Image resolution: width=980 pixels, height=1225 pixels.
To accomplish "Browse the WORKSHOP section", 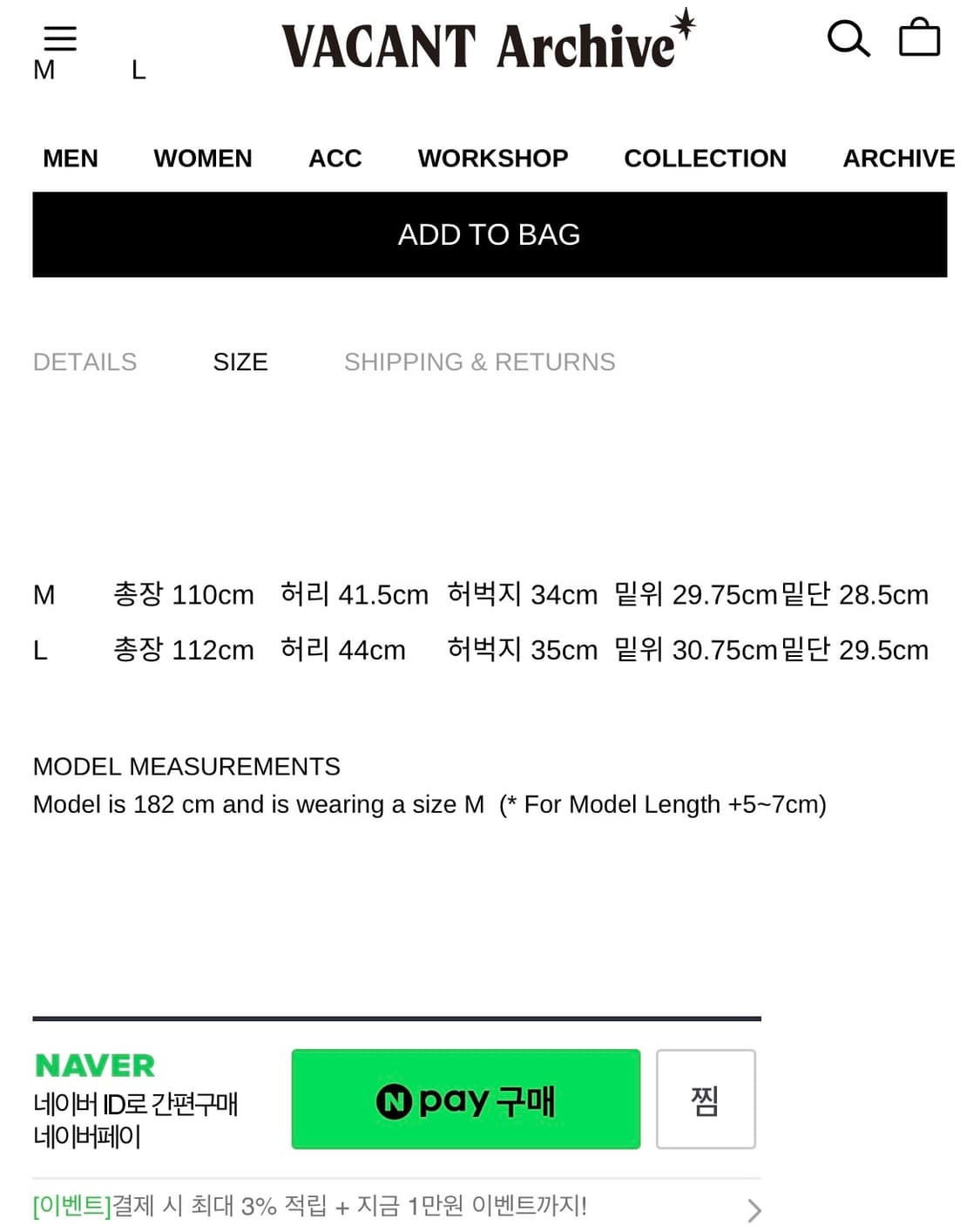I will point(493,159).
